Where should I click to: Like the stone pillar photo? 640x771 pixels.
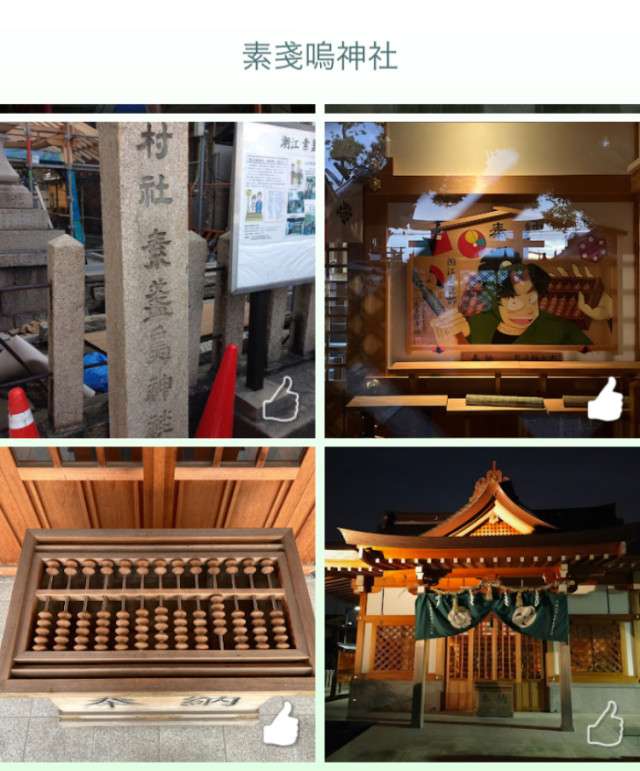pos(283,397)
